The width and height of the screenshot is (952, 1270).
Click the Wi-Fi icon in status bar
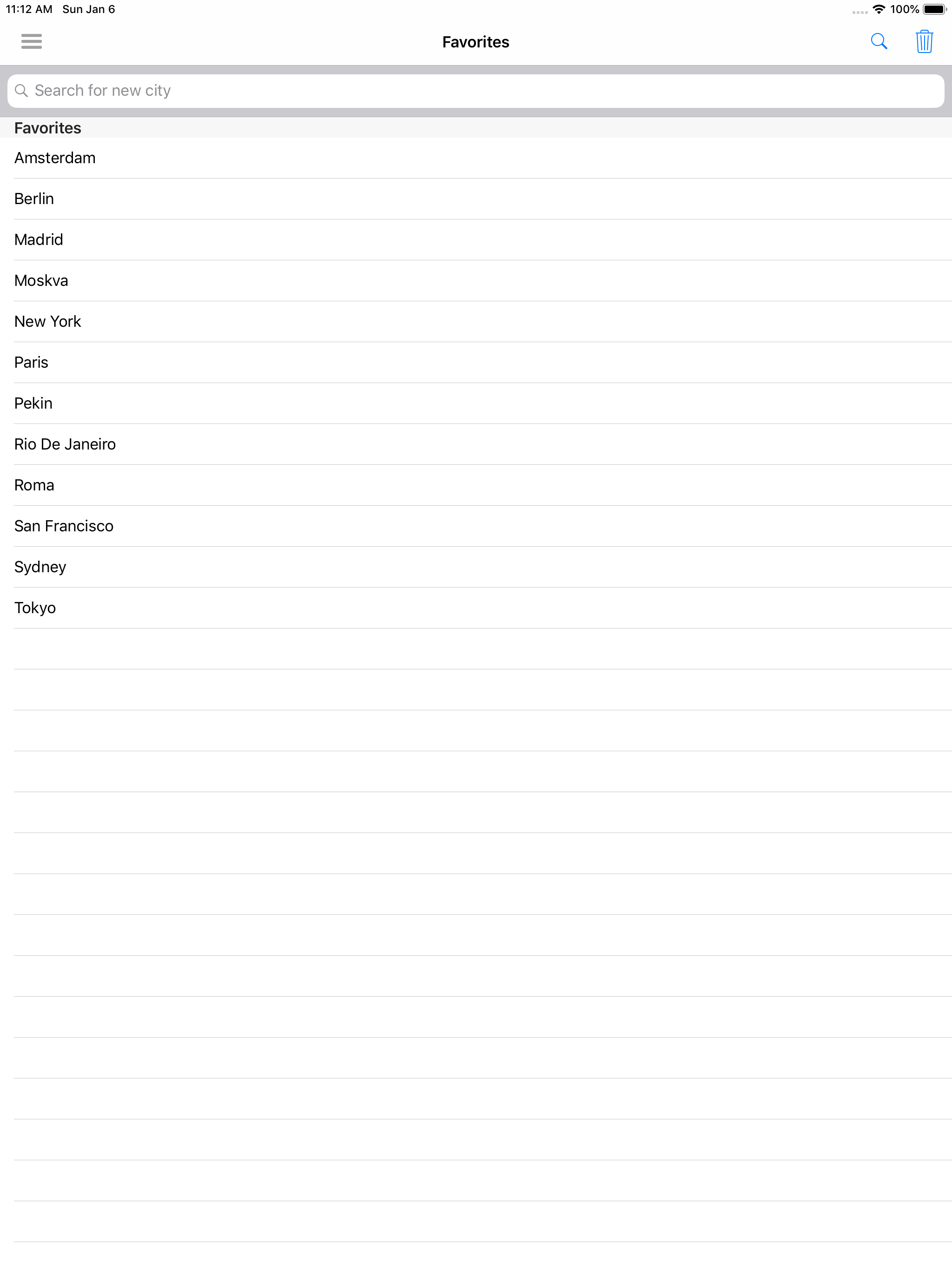878,9
